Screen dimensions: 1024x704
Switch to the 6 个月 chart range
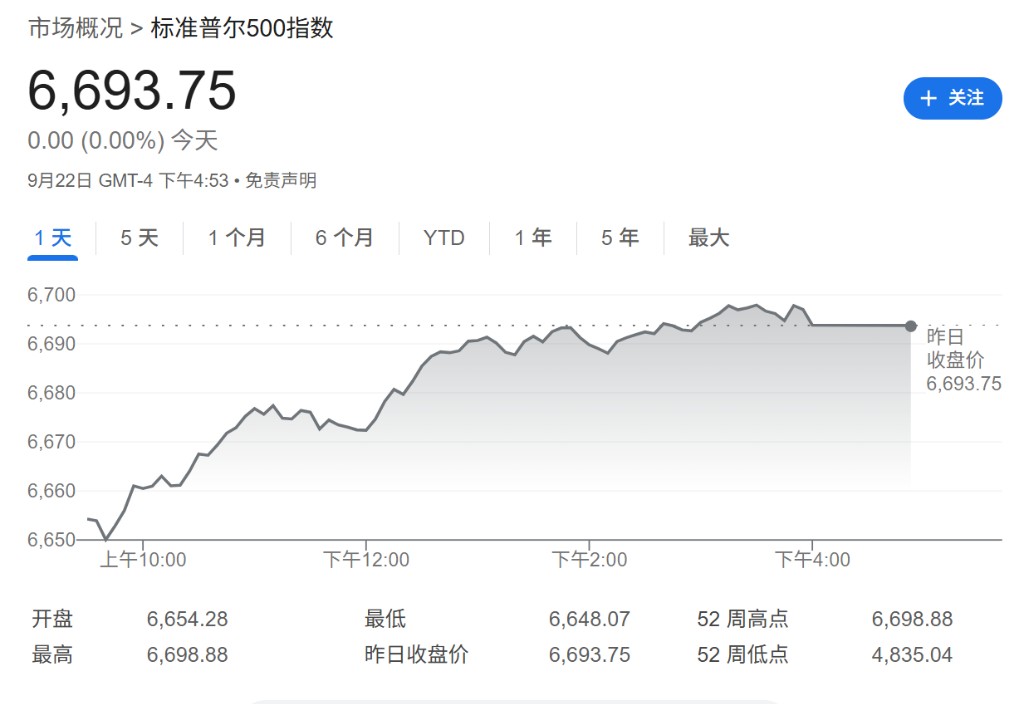[x=344, y=238]
